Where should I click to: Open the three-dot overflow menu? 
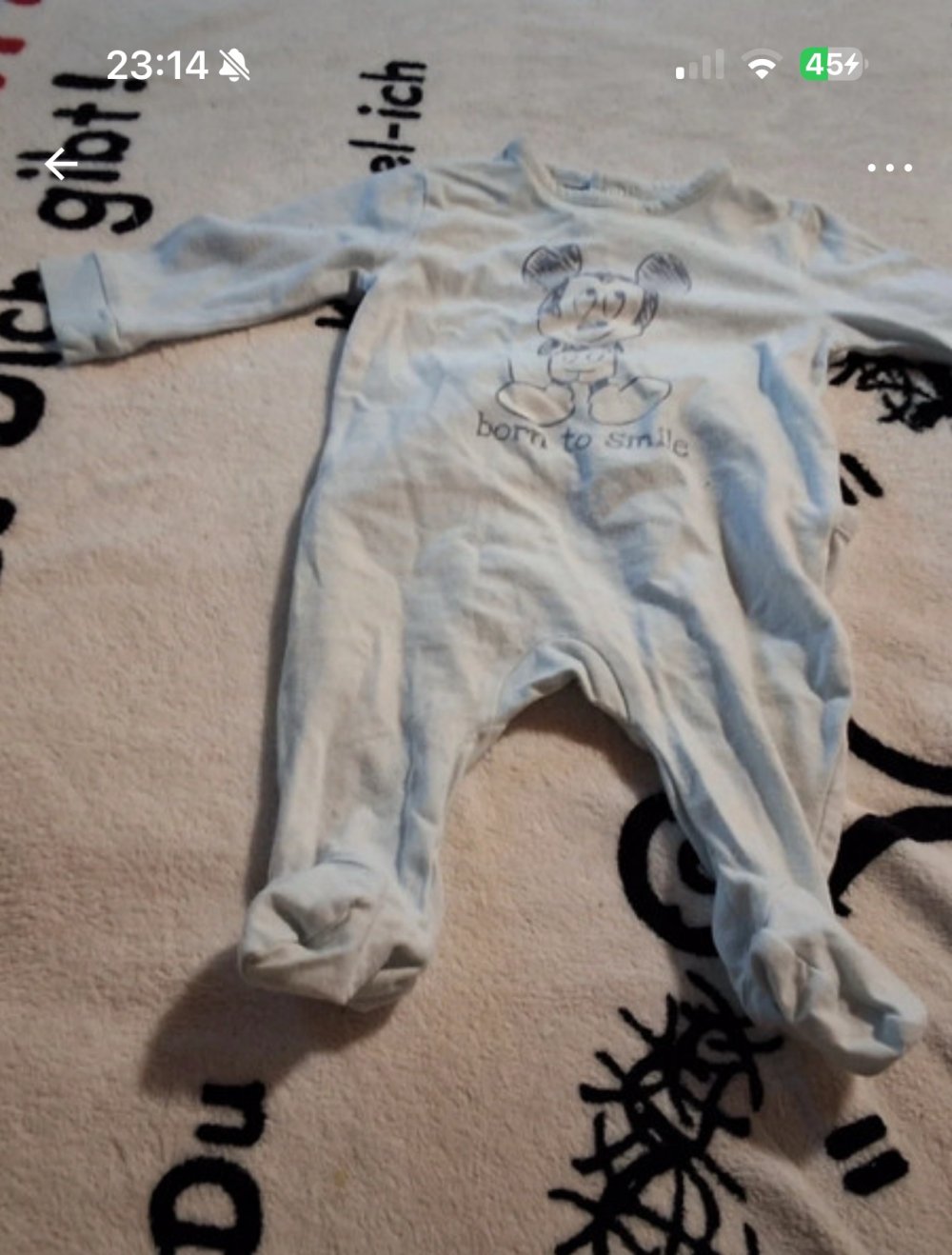[x=889, y=168]
